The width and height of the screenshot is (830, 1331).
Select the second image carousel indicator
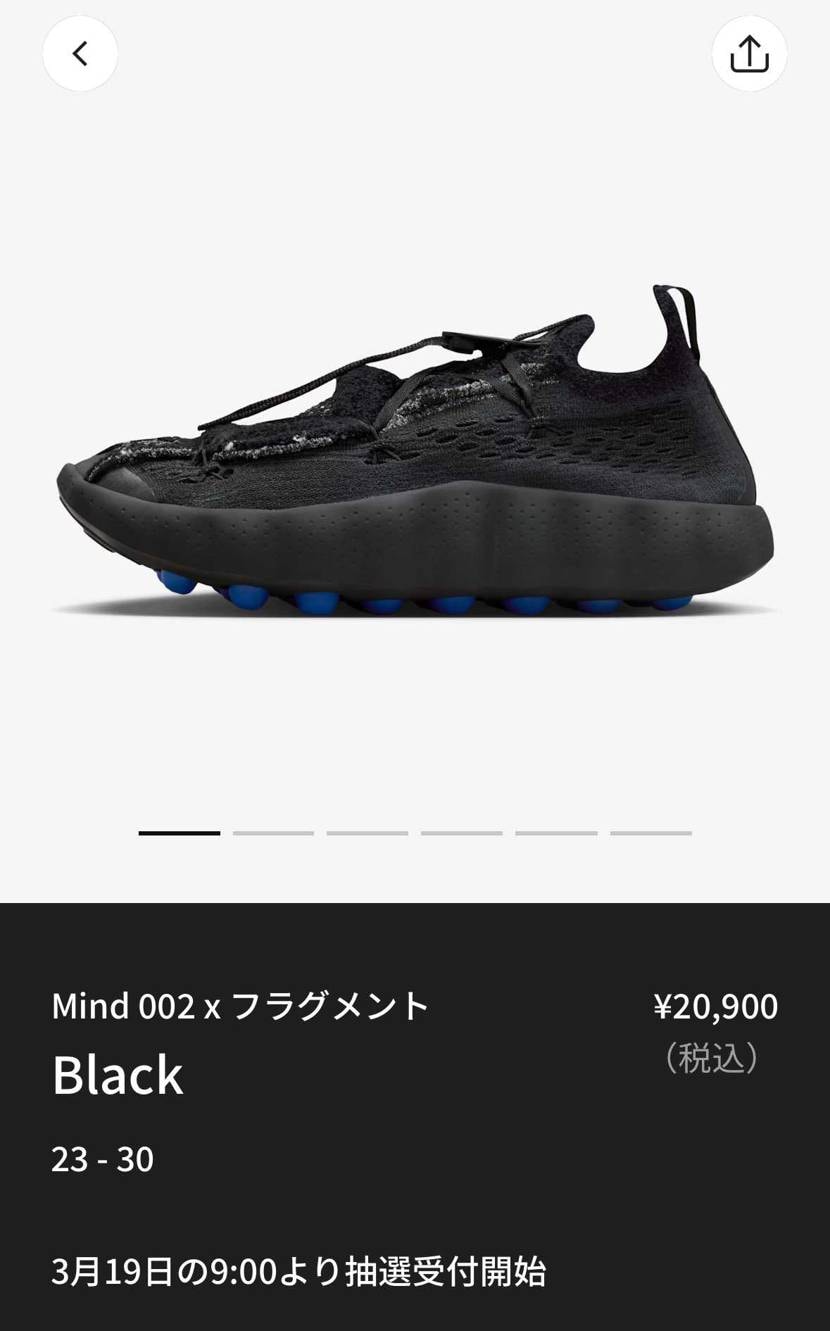pyautogui.click(x=273, y=832)
